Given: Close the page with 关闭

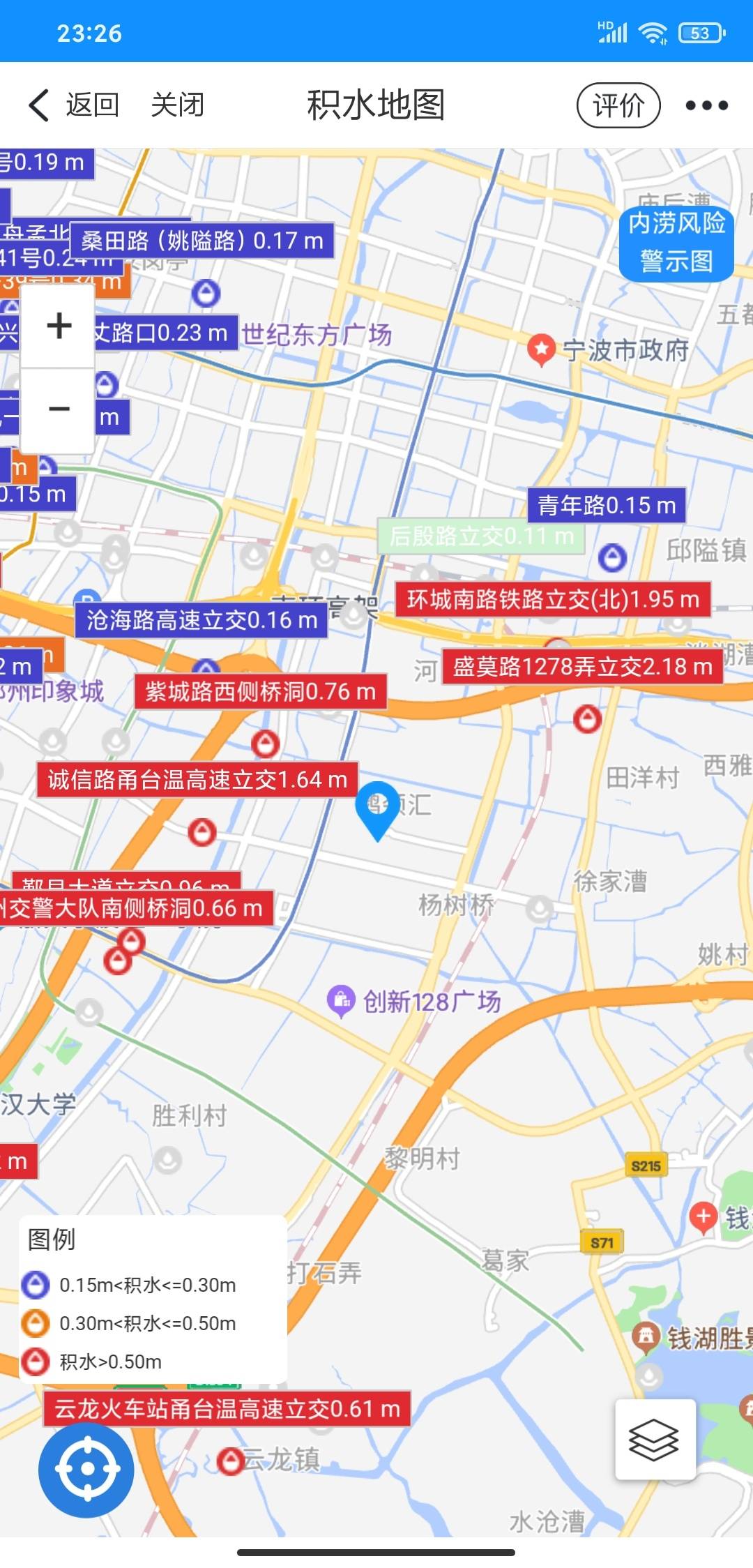Looking at the screenshot, I should pos(177,105).
